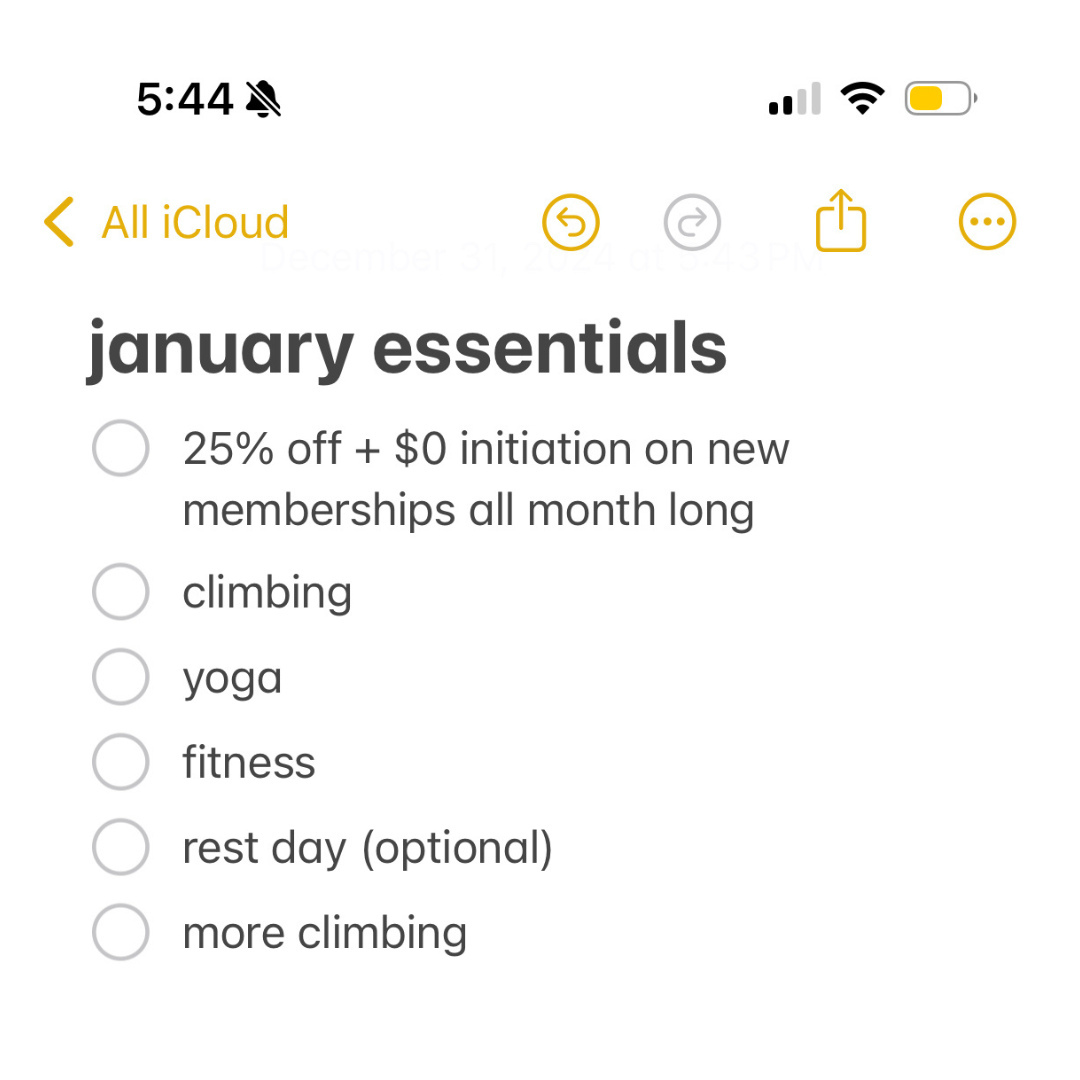Undo the last edit

(571, 222)
